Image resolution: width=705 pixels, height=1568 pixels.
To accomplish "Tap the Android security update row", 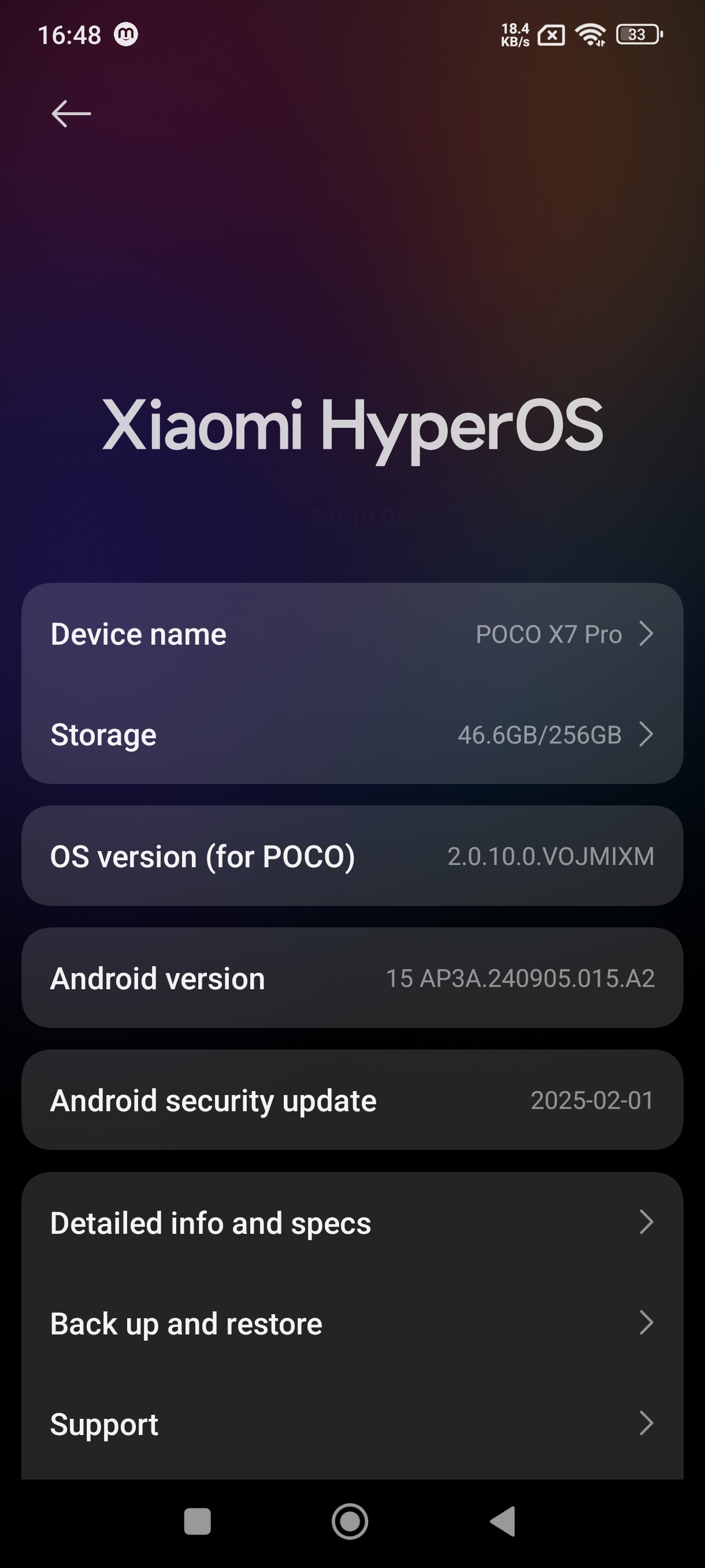I will [351, 1100].
